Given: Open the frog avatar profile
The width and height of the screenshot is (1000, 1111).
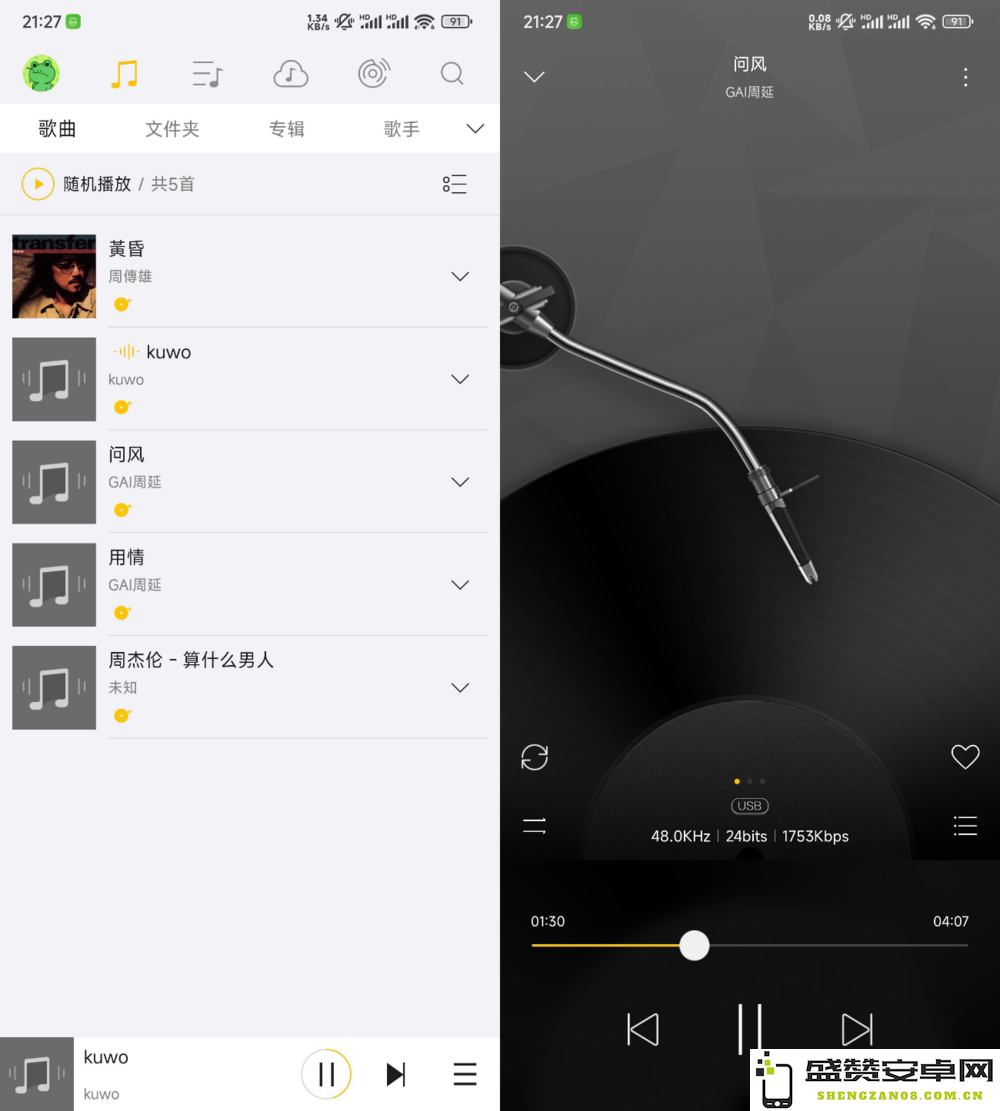Looking at the screenshot, I should 41,73.
